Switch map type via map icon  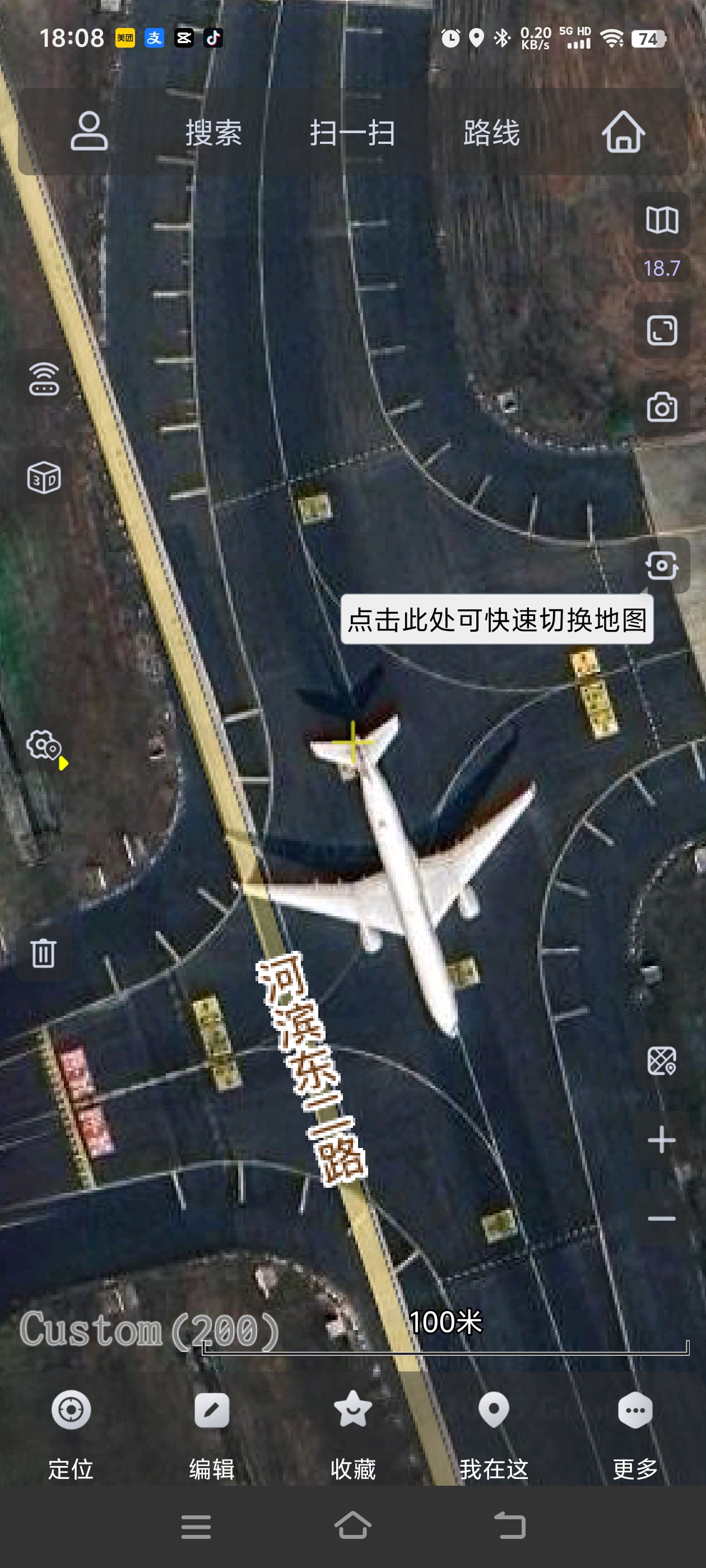662,220
